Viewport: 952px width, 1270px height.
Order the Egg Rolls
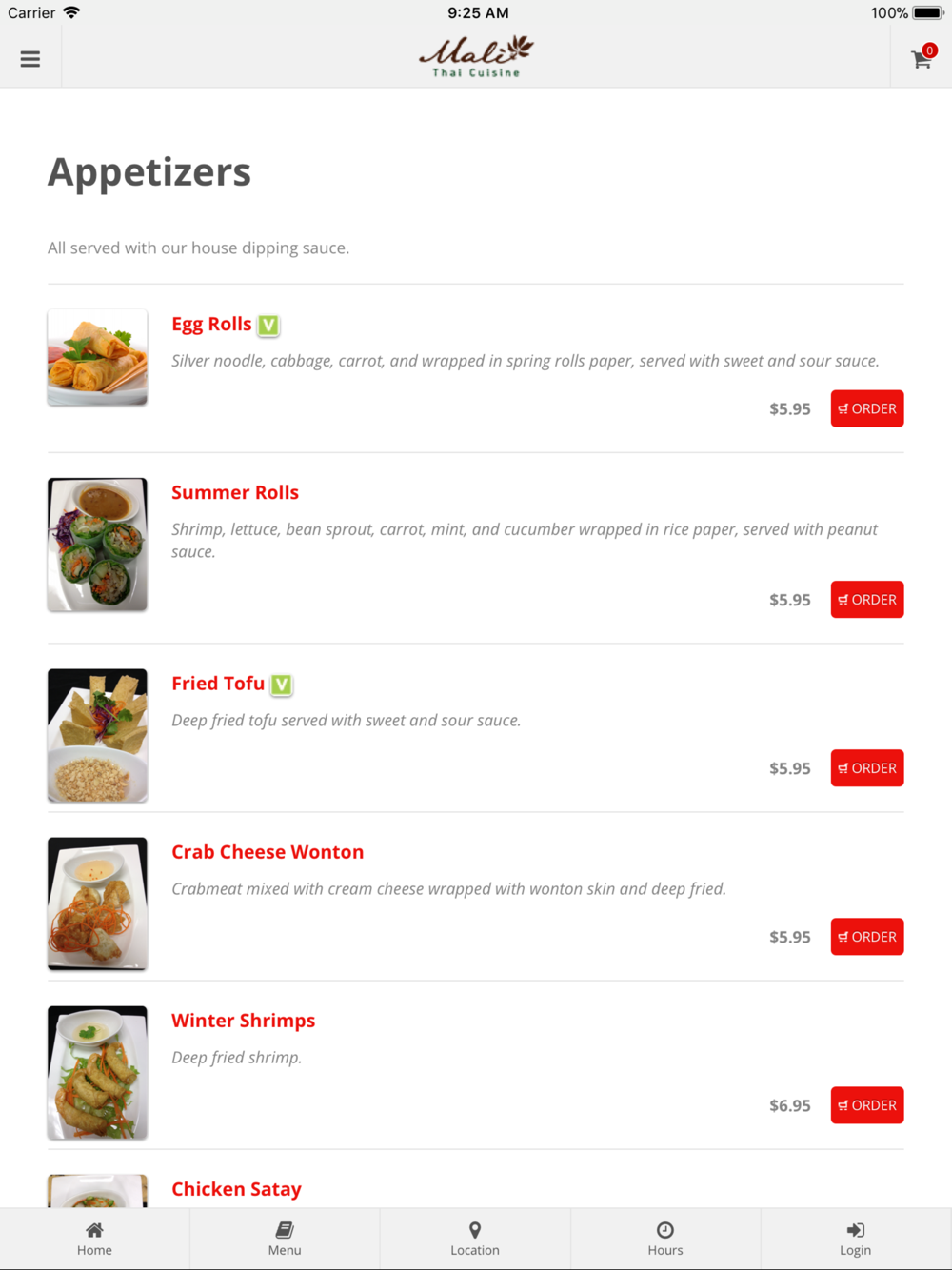(866, 408)
